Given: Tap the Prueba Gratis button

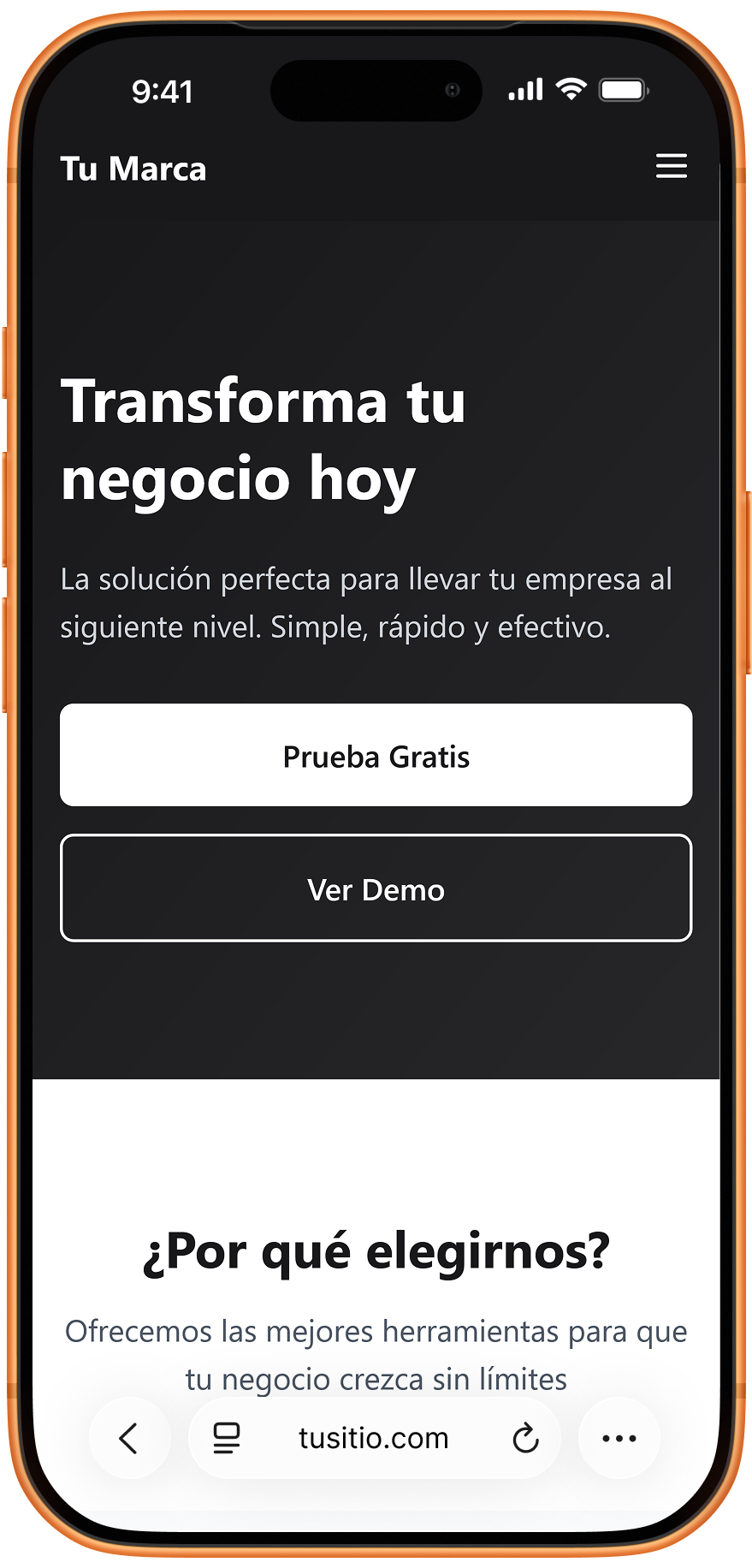Looking at the screenshot, I should point(376,755).
